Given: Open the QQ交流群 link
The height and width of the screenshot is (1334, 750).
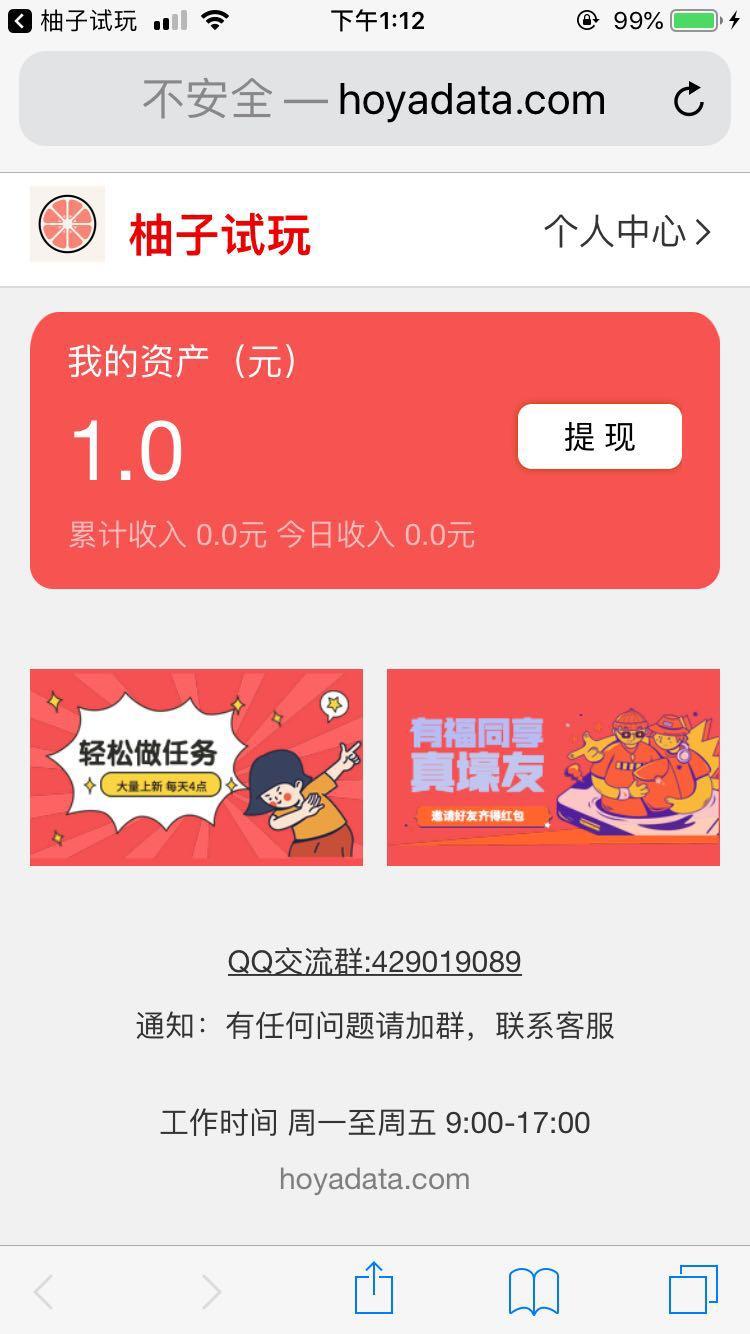Looking at the screenshot, I should coord(374,962).
